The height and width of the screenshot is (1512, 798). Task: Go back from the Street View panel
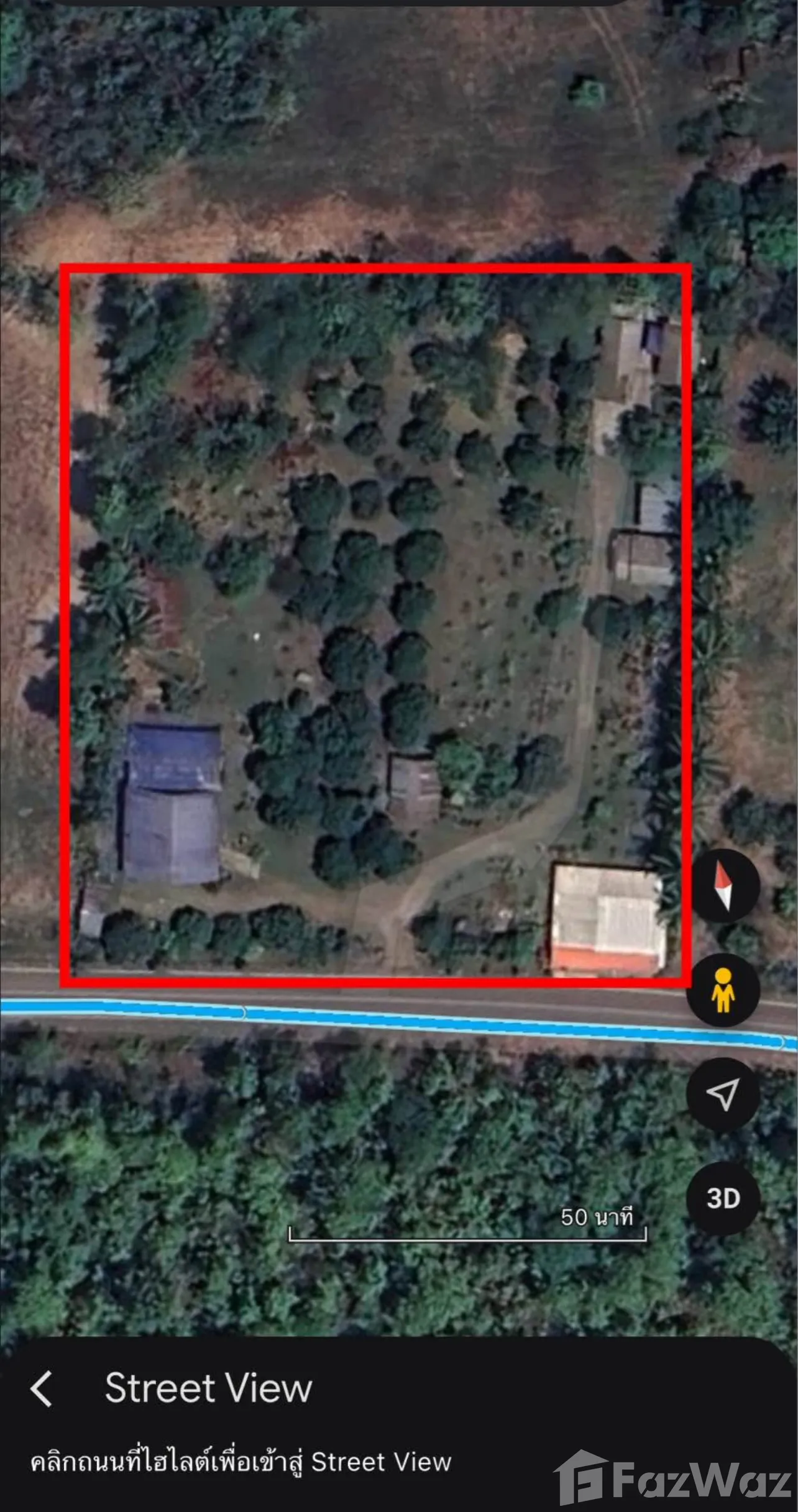coord(42,1389)
